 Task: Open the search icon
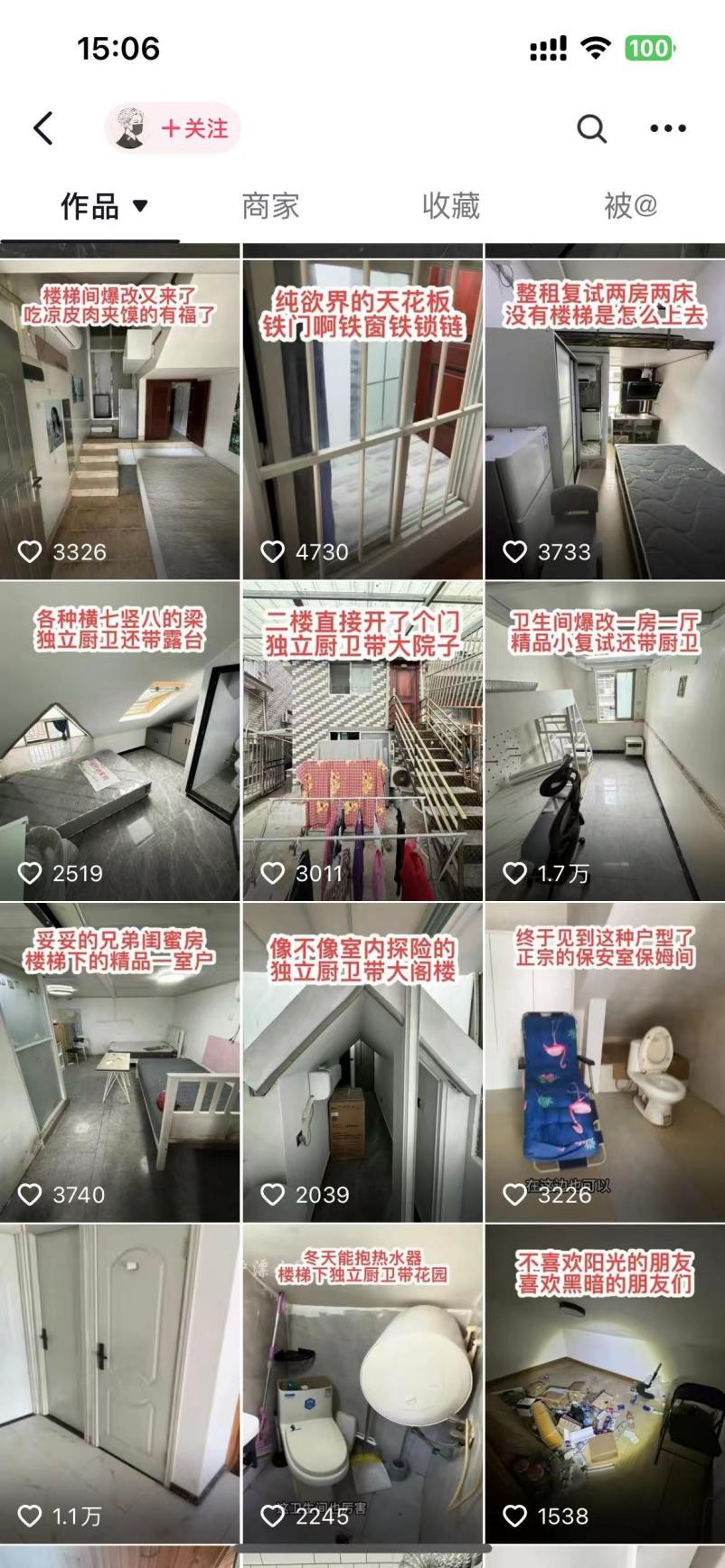(591, 128)
